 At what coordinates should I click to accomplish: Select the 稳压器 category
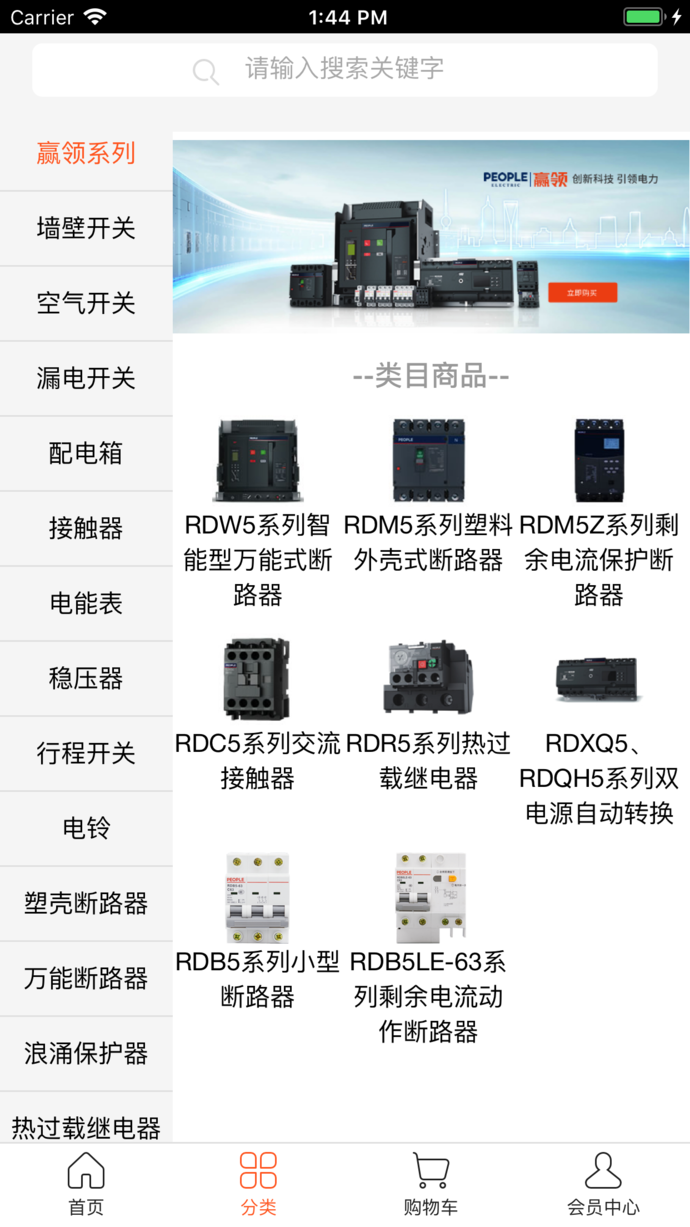[x=86, y=678]
